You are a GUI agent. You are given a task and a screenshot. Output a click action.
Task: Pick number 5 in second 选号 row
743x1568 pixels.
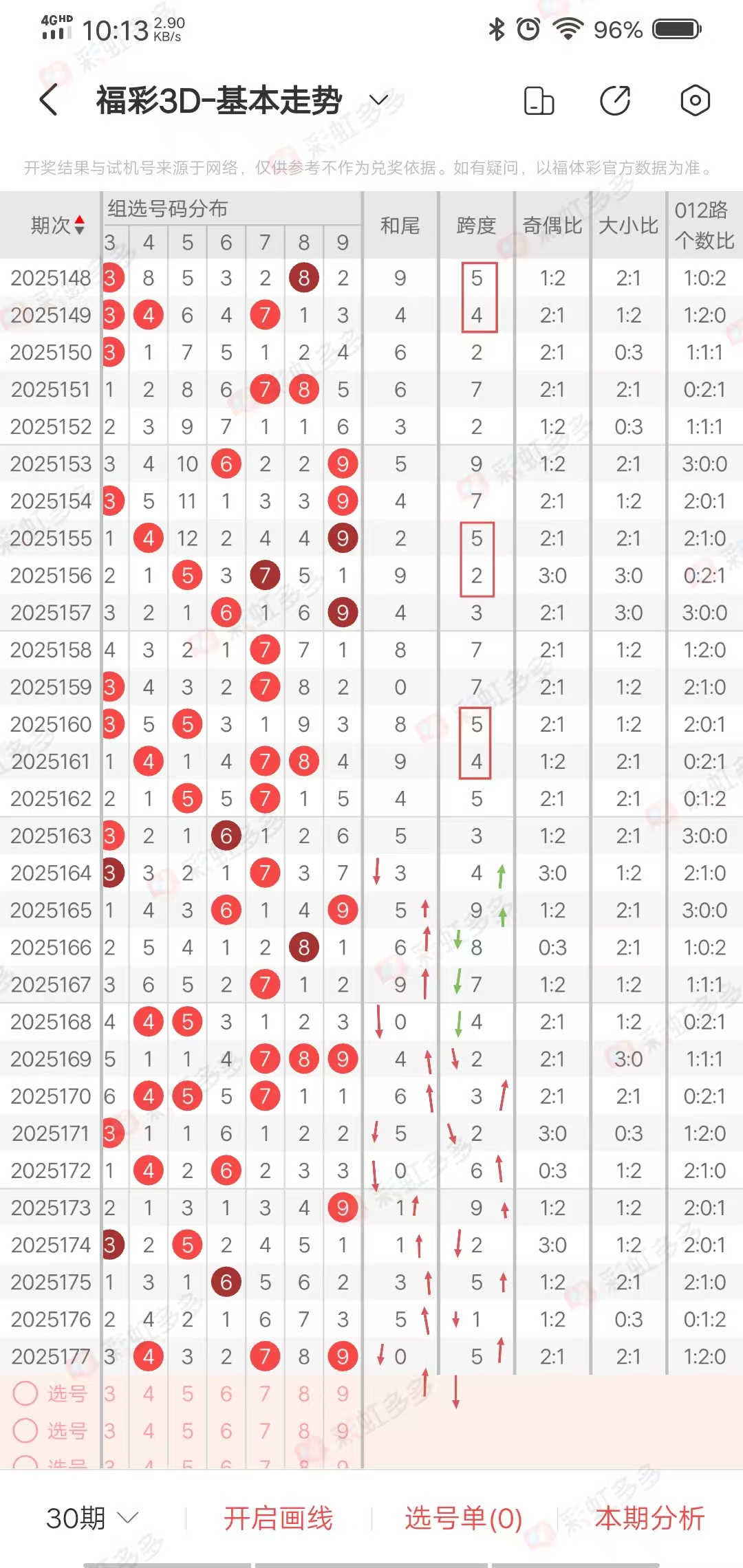point(187,1431)
